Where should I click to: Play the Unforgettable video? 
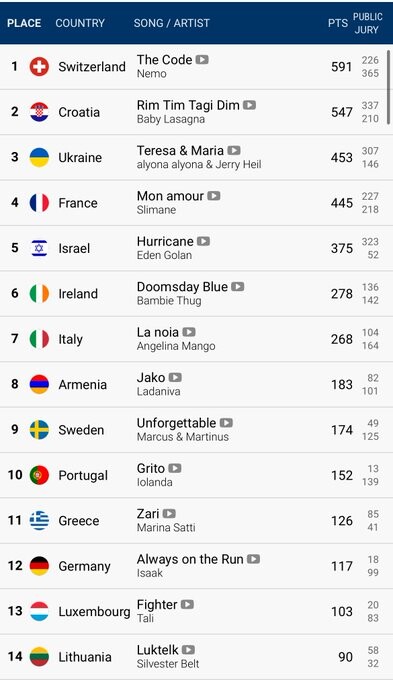[x=226, y=423]
